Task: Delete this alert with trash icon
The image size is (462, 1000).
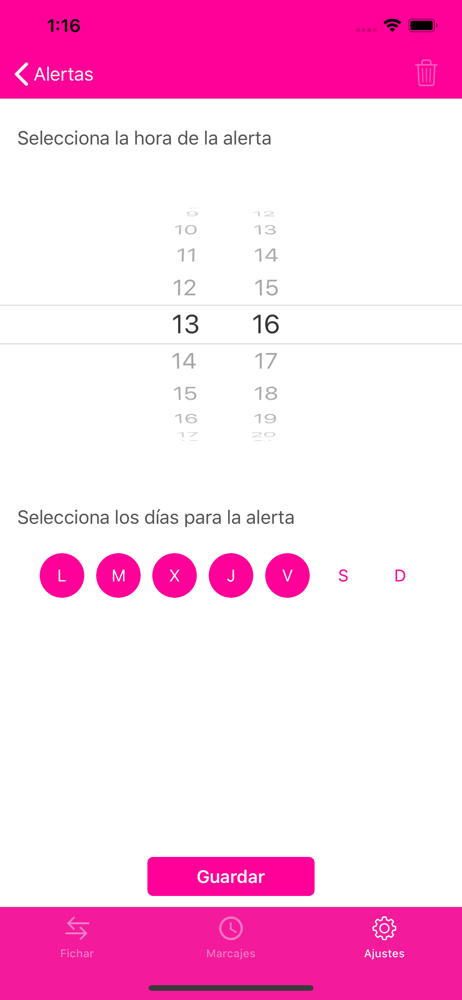Action: point(426,73)
